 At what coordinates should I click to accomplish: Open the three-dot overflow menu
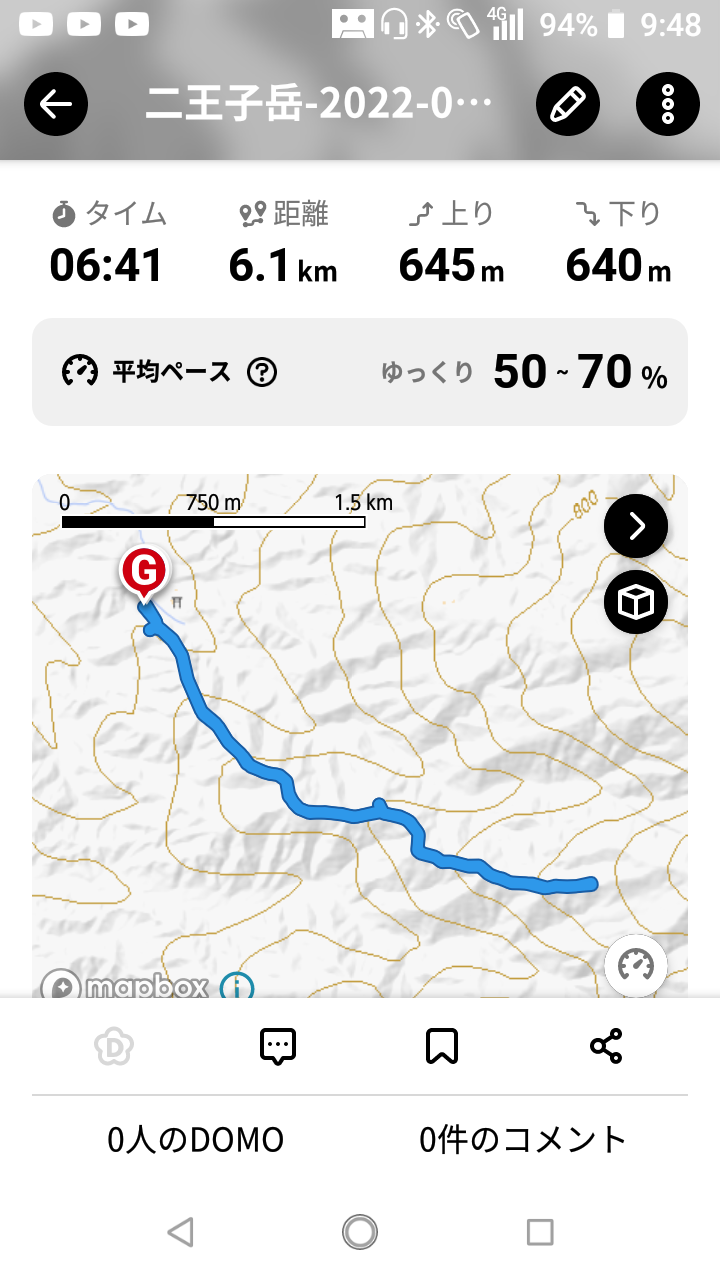pos(667,104)
